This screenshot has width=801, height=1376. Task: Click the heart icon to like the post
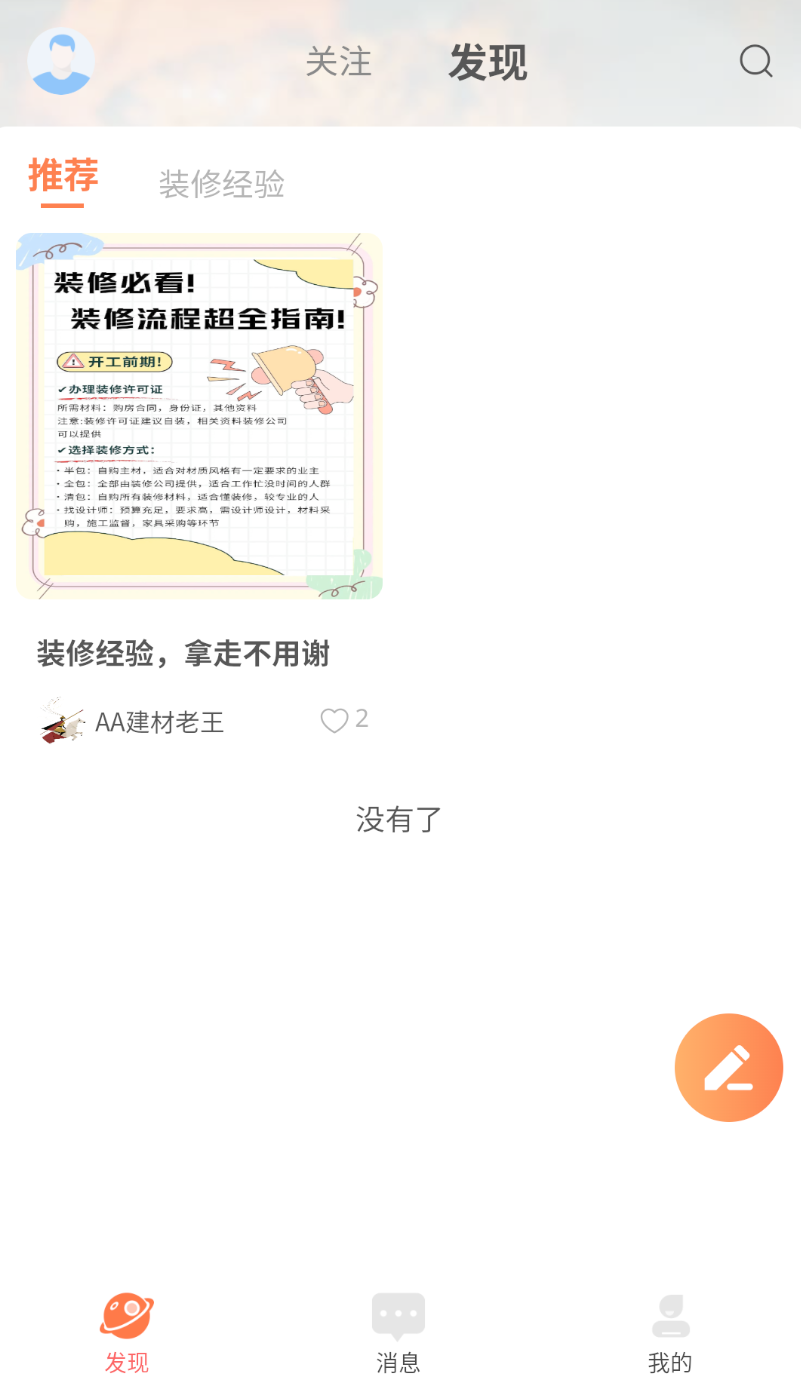point(333,719)
